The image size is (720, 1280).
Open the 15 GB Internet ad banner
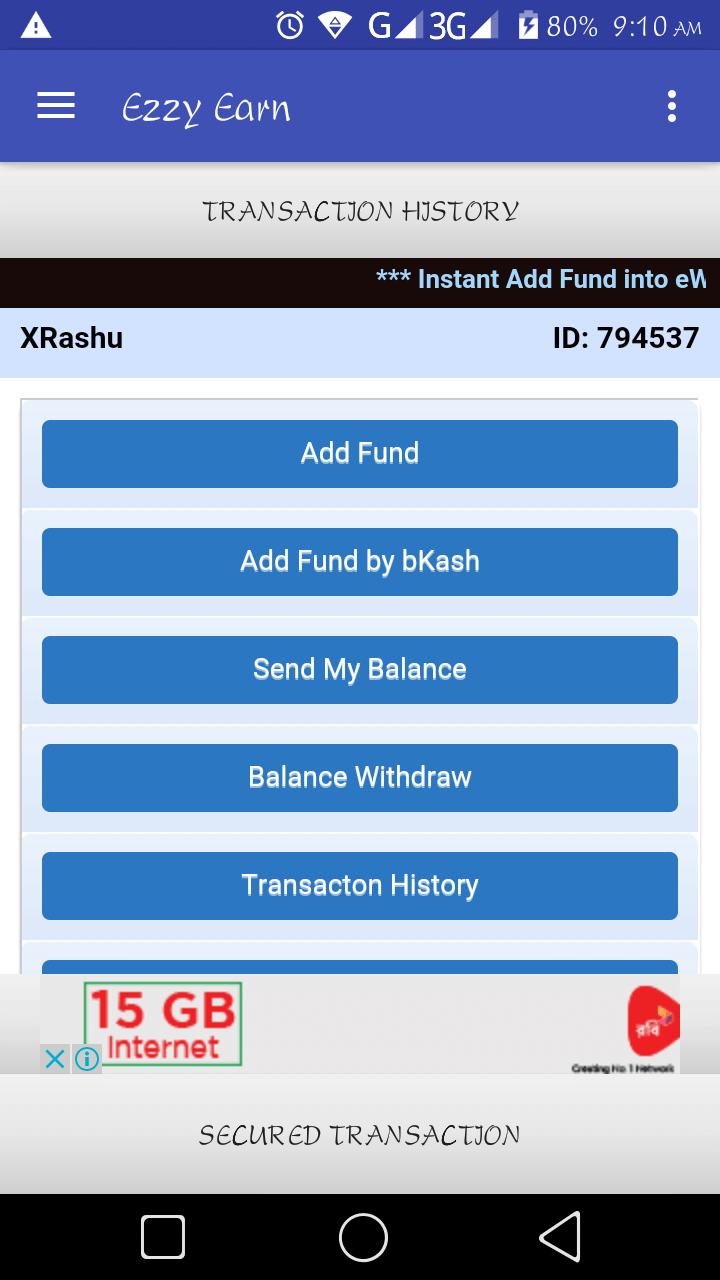pyautogui.click(x=360, y=1024)
